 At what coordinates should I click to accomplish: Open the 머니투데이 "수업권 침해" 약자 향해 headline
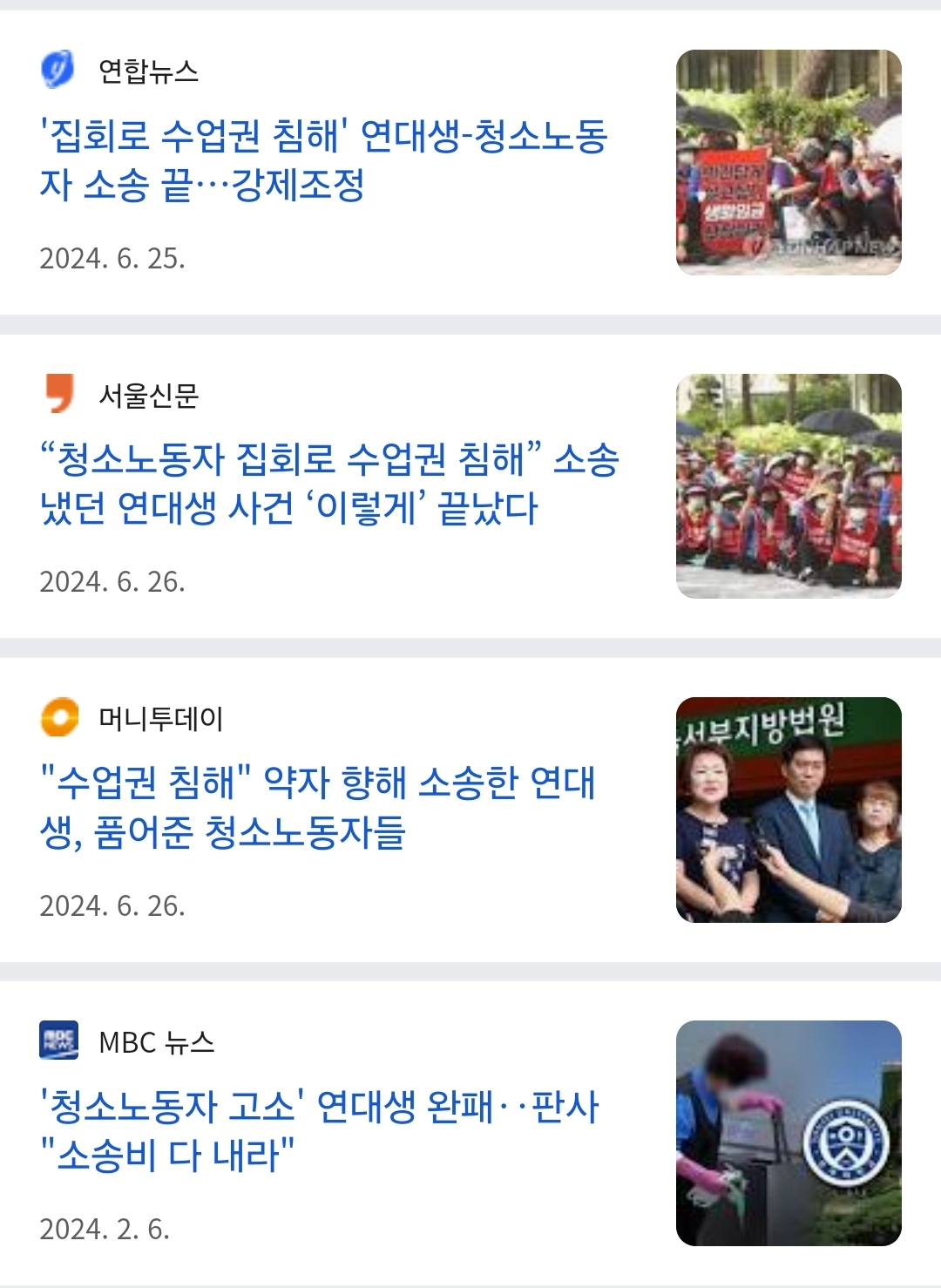318,807
